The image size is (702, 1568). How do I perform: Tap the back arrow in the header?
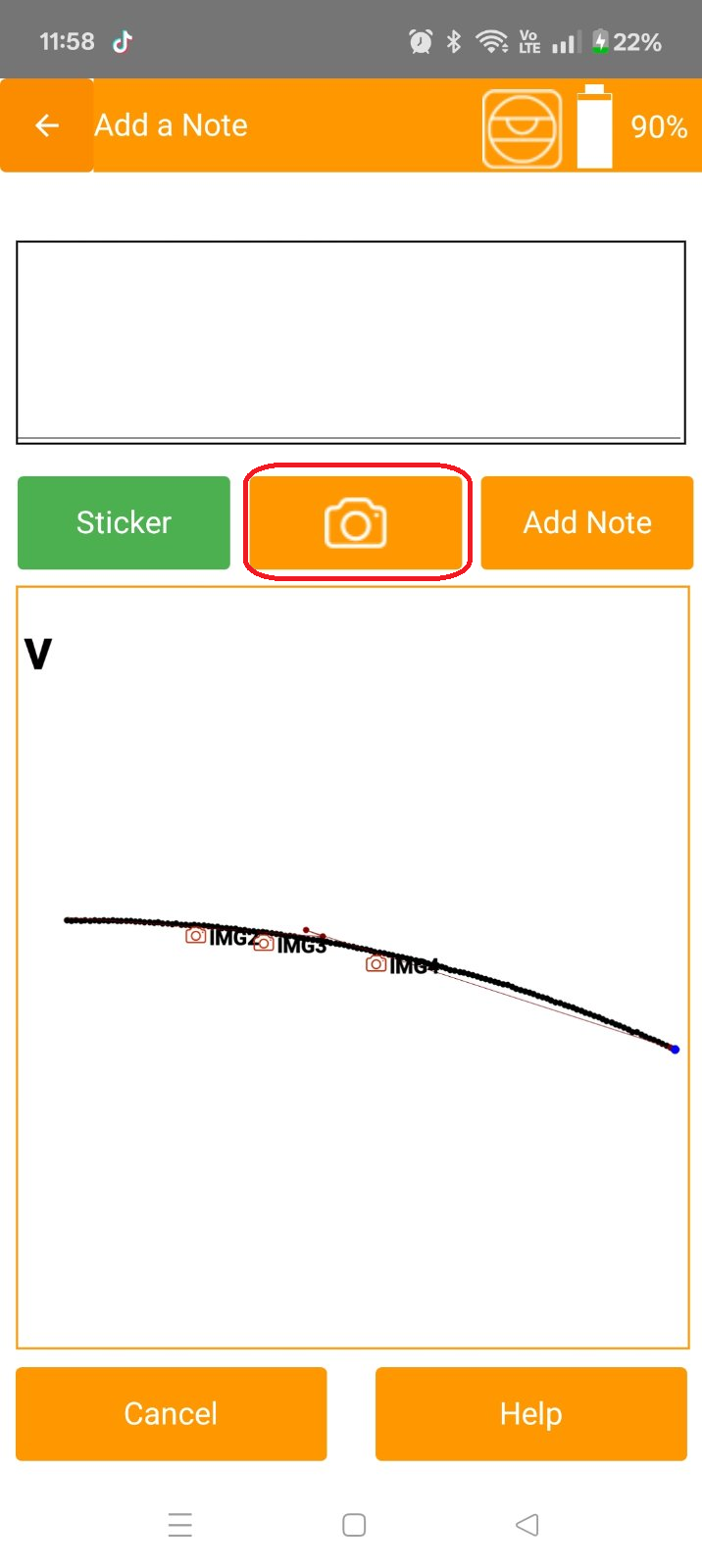point(46,125)
